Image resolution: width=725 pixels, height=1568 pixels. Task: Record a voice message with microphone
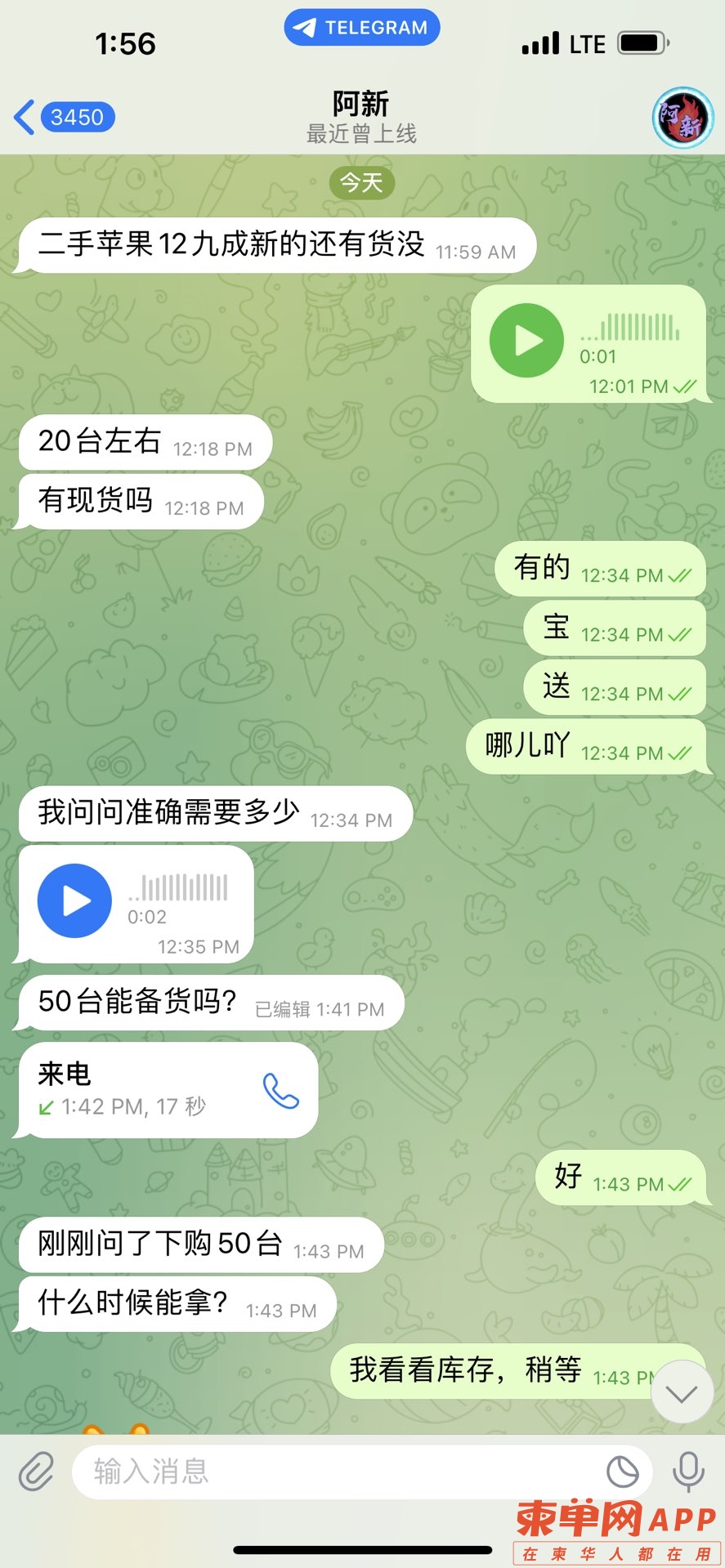688,1472
